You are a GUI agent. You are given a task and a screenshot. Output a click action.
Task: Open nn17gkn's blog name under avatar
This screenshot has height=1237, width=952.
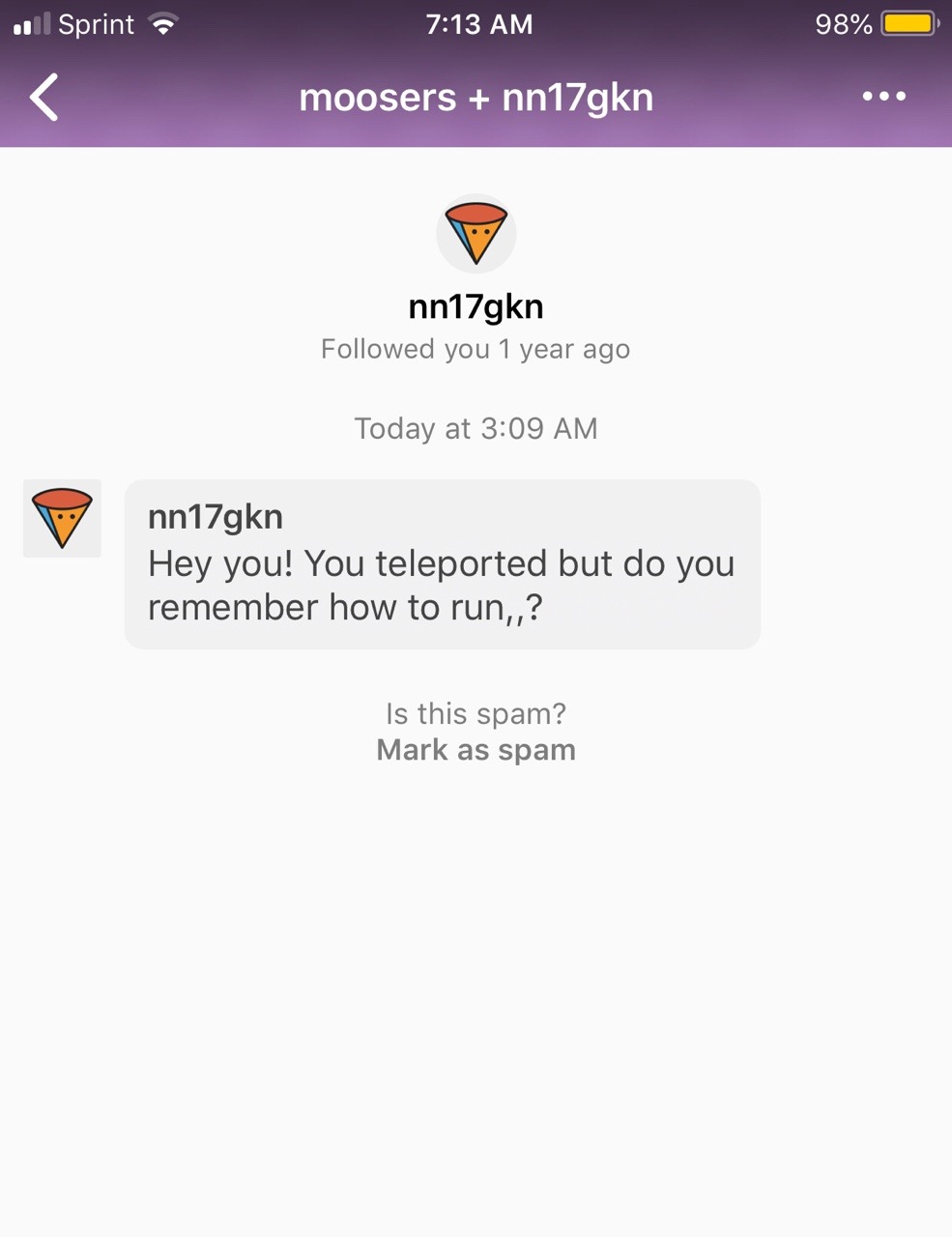click(x=476, y=306)
